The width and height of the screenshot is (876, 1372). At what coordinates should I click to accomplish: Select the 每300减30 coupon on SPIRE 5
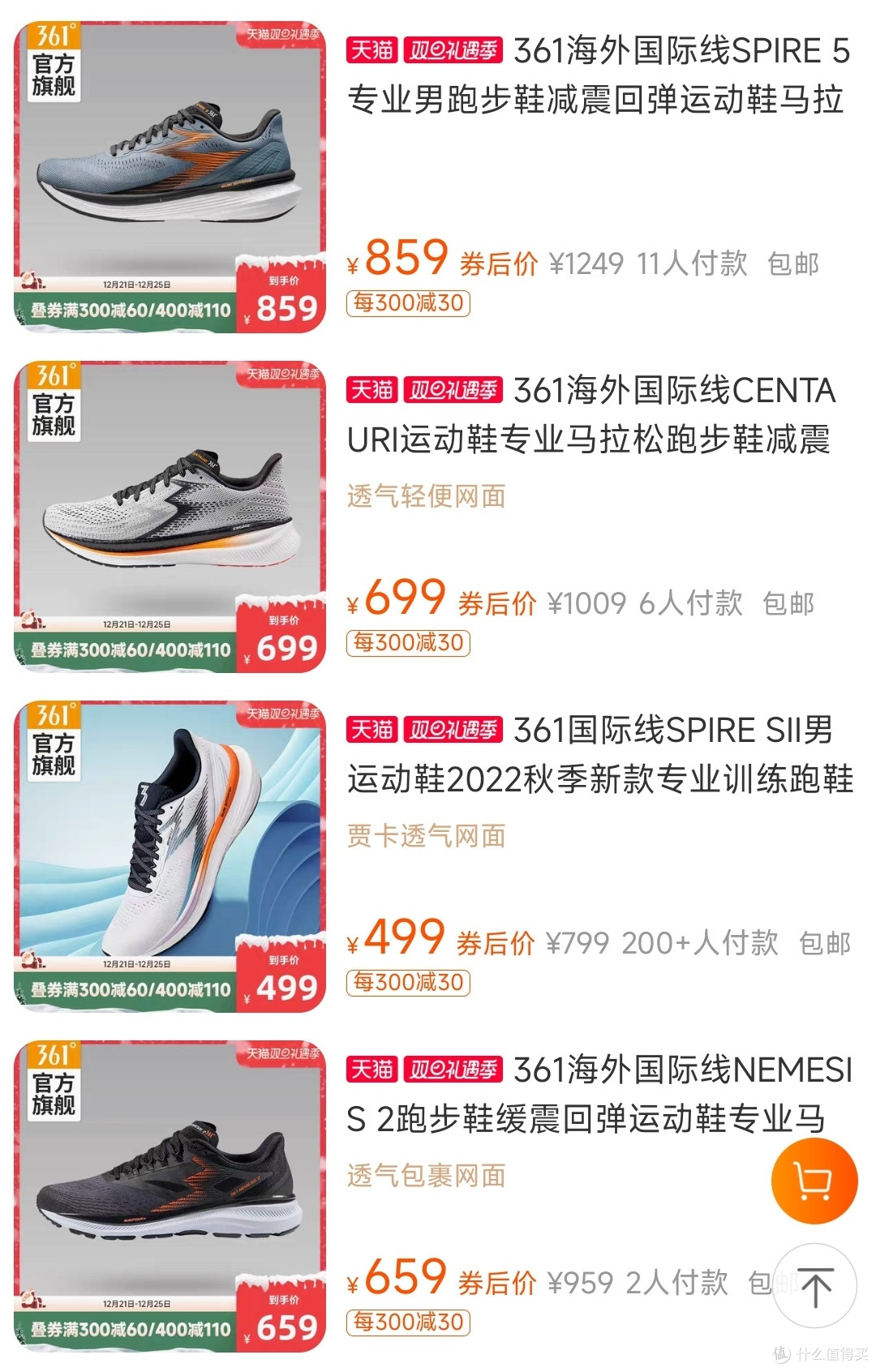click(410, 302)
